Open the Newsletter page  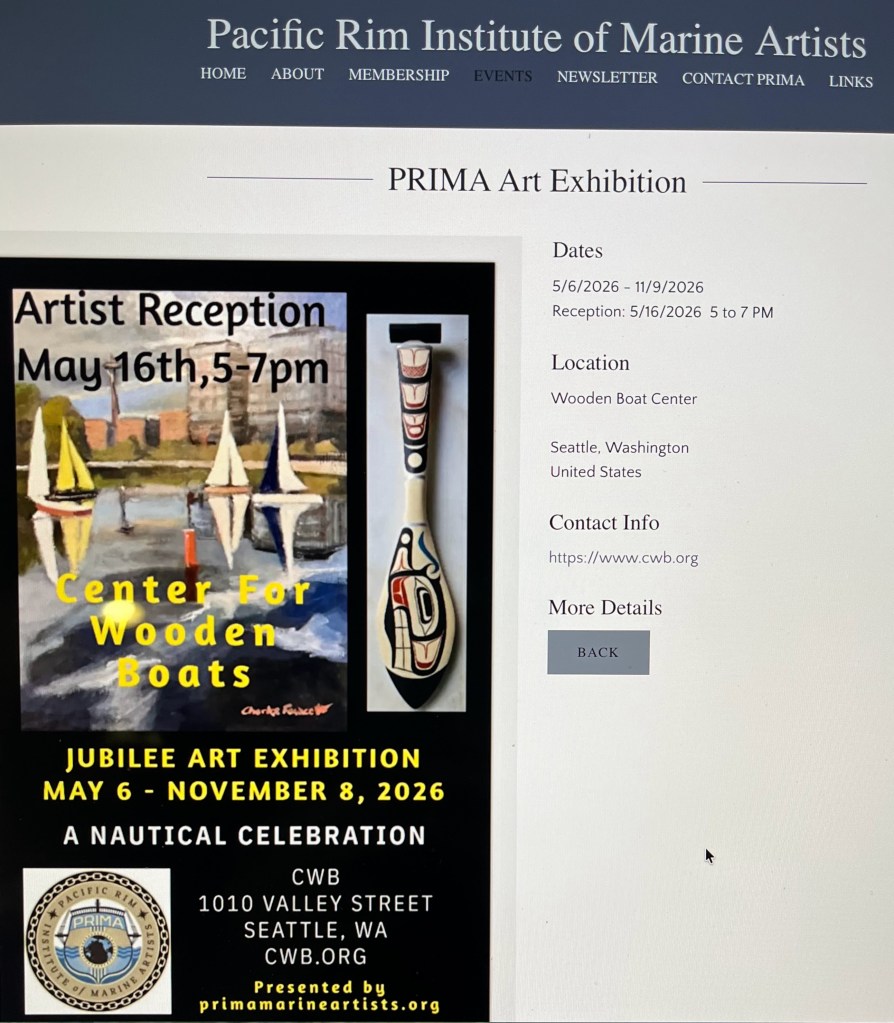tap(607, 77)
